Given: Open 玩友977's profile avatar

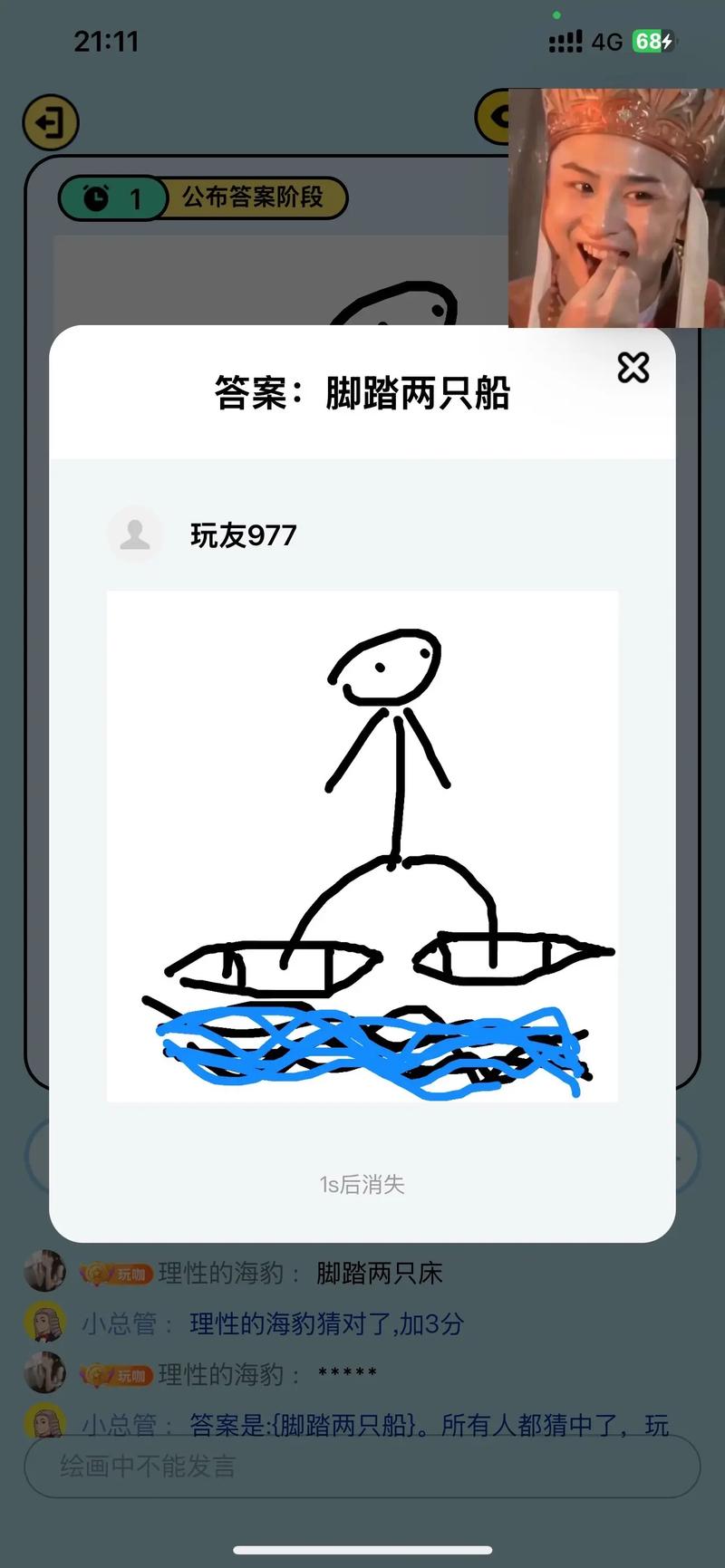Looking at the screenshot, I should [x=135, y=534].
